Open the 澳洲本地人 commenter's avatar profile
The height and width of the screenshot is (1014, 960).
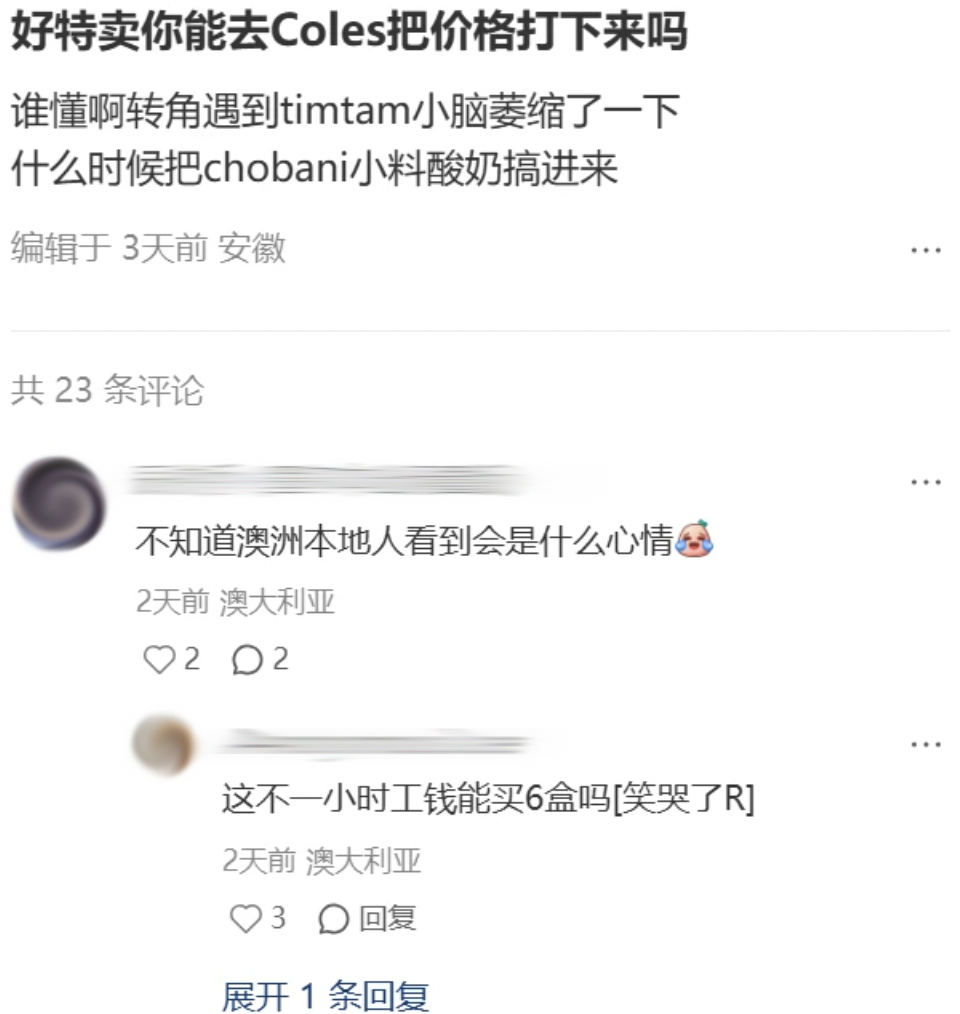click(58, 503)
